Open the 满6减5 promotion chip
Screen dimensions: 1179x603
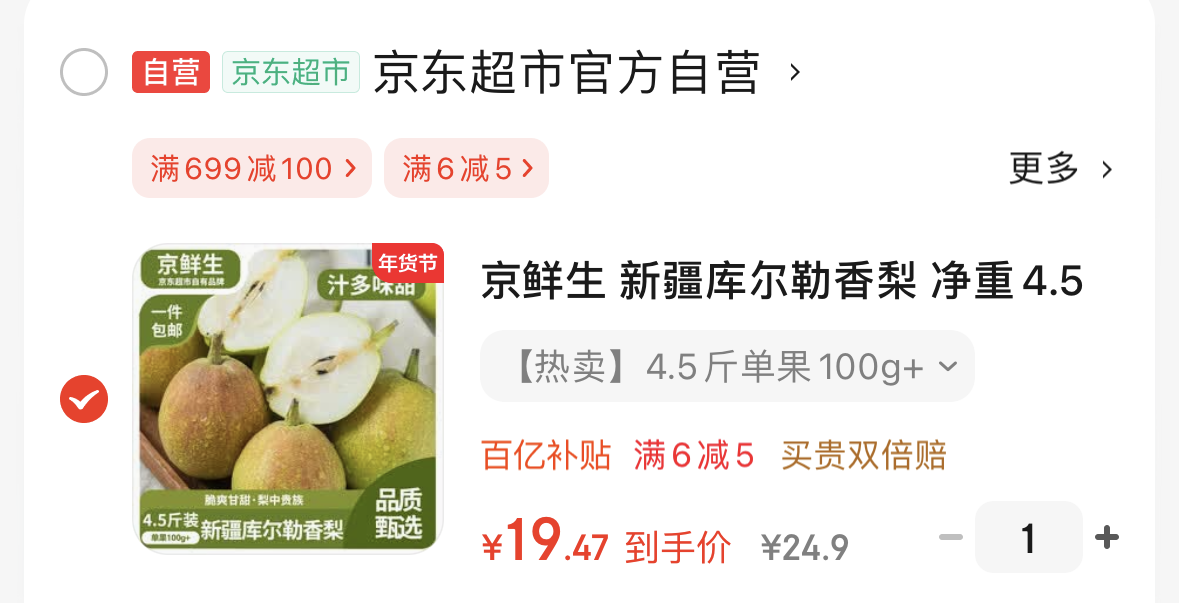(466, 168)
